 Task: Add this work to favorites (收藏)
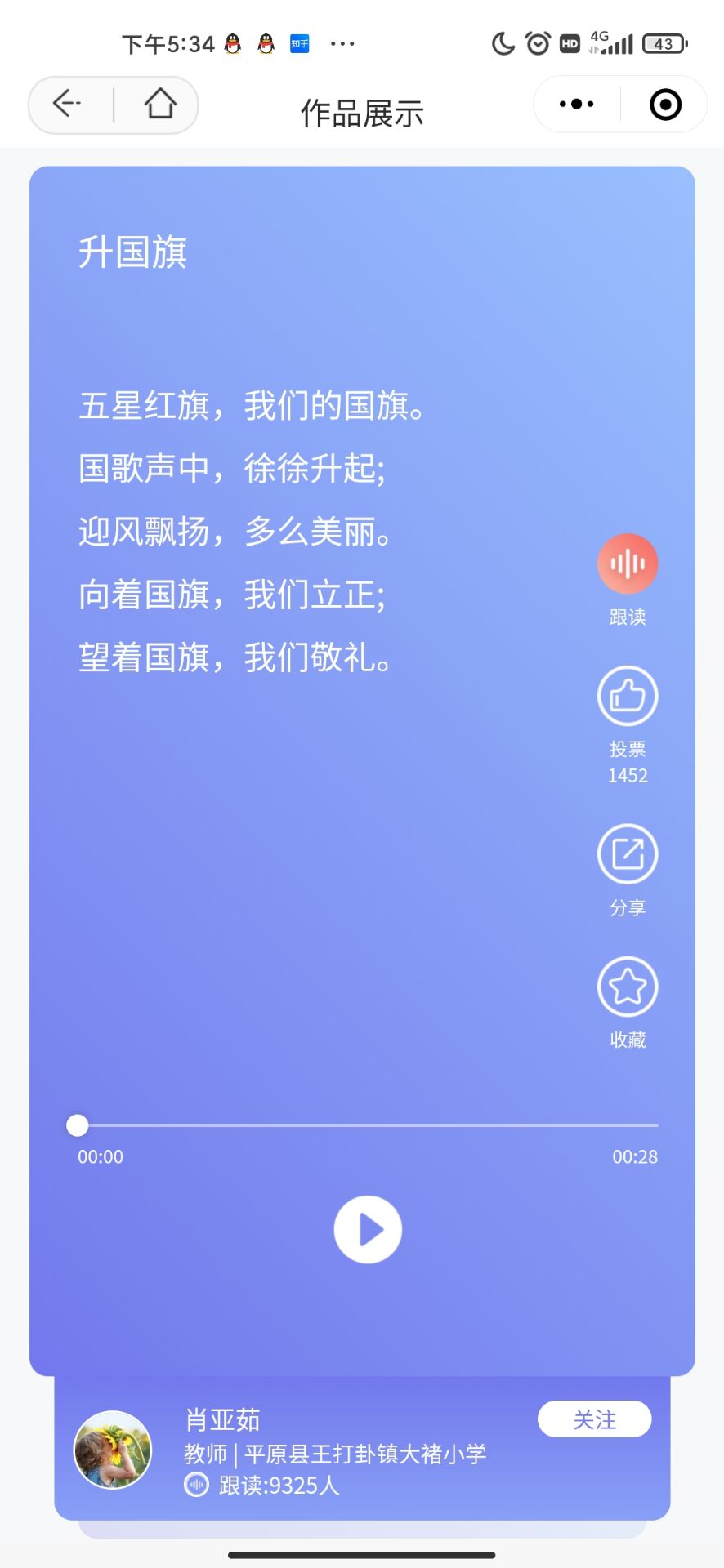point(628,987)
